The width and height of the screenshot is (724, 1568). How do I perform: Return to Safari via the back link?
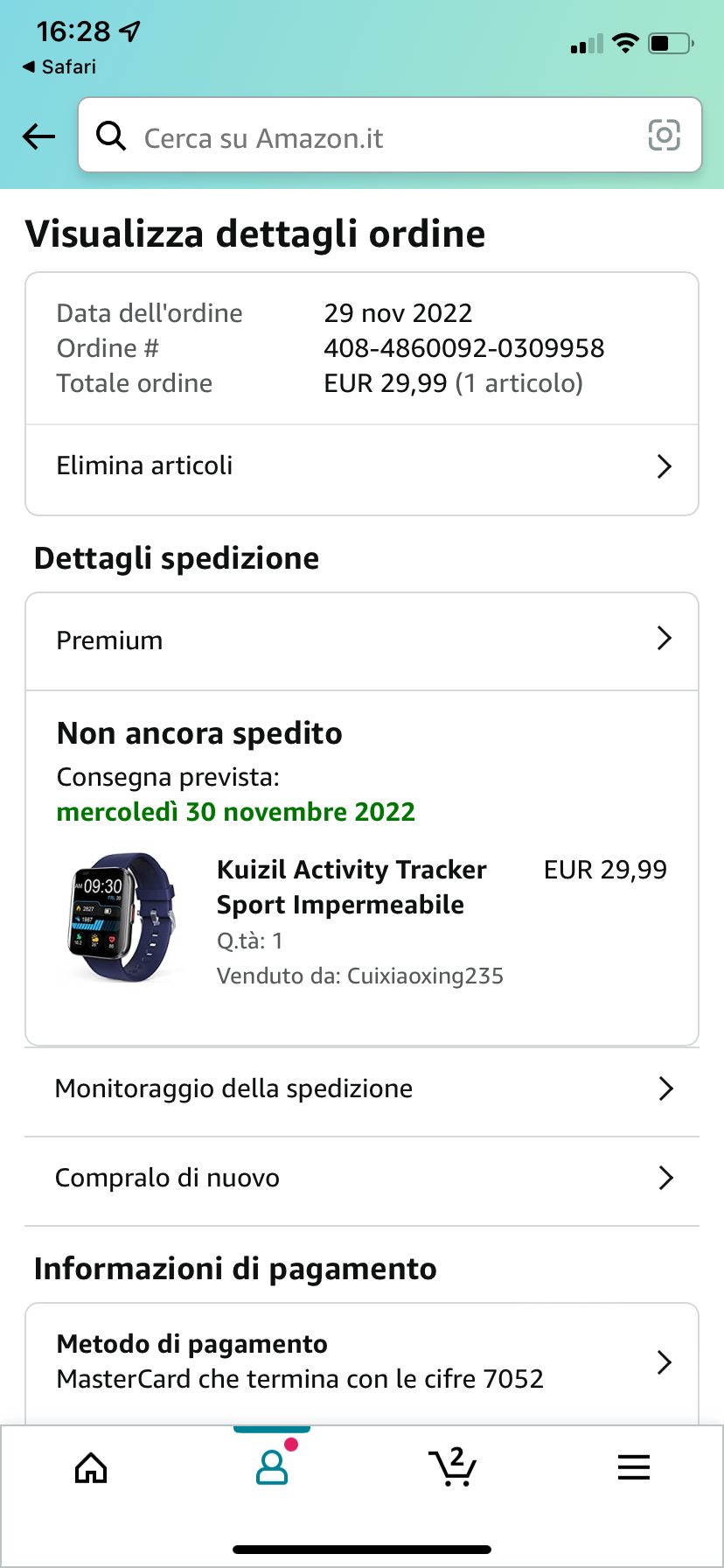click(59, 66)
